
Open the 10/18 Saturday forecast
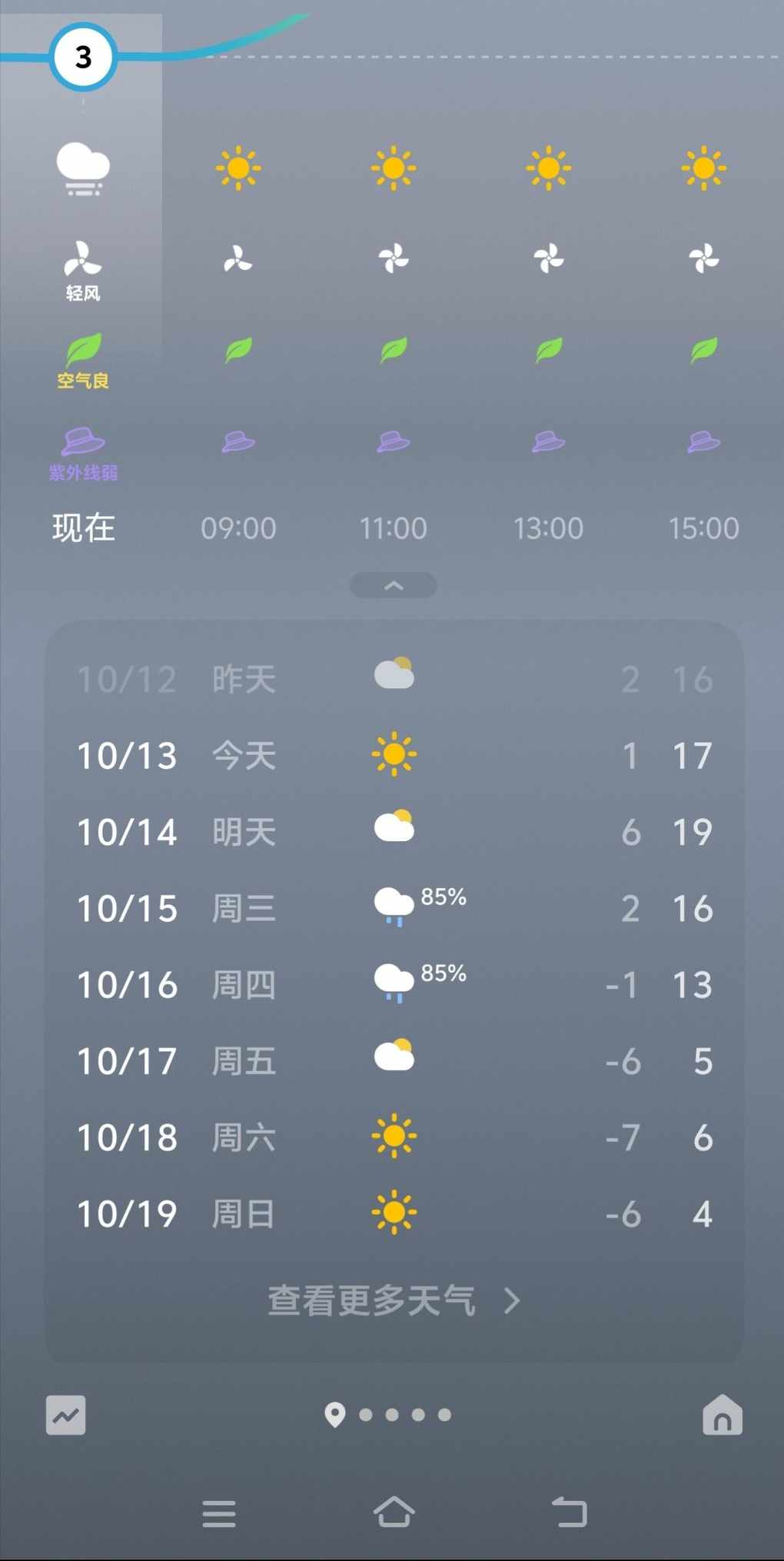click(394, 1137)
